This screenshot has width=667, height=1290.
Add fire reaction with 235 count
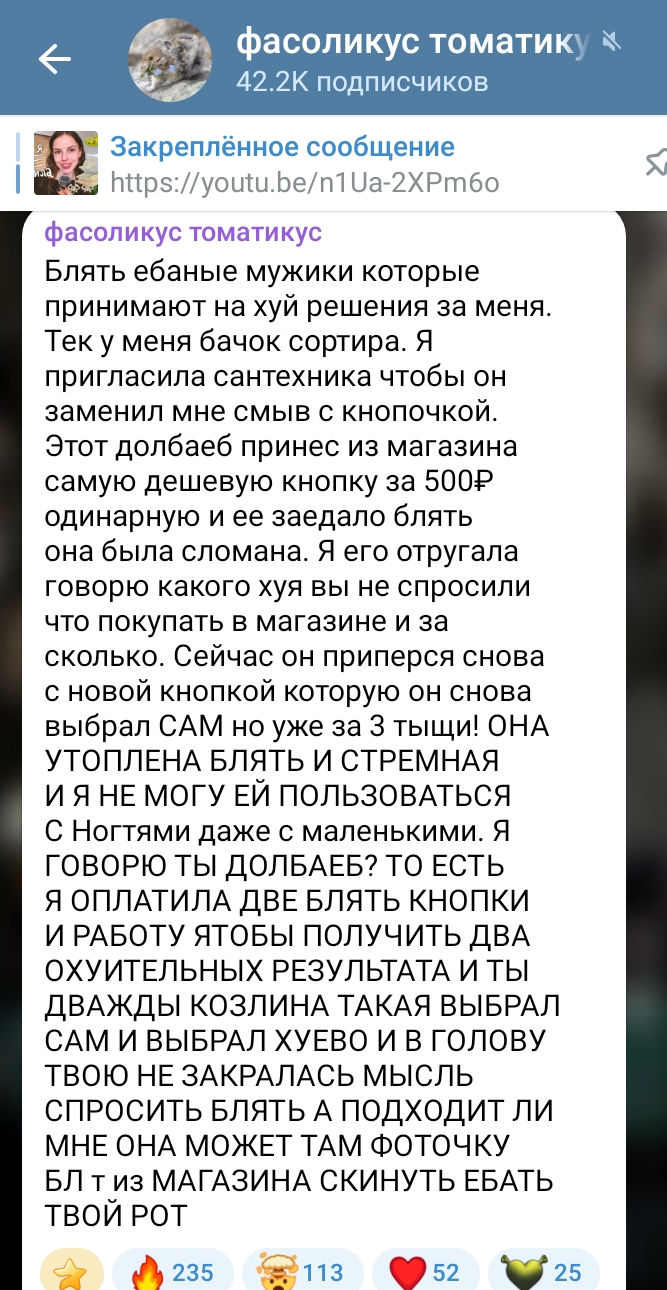[172, 1271]
